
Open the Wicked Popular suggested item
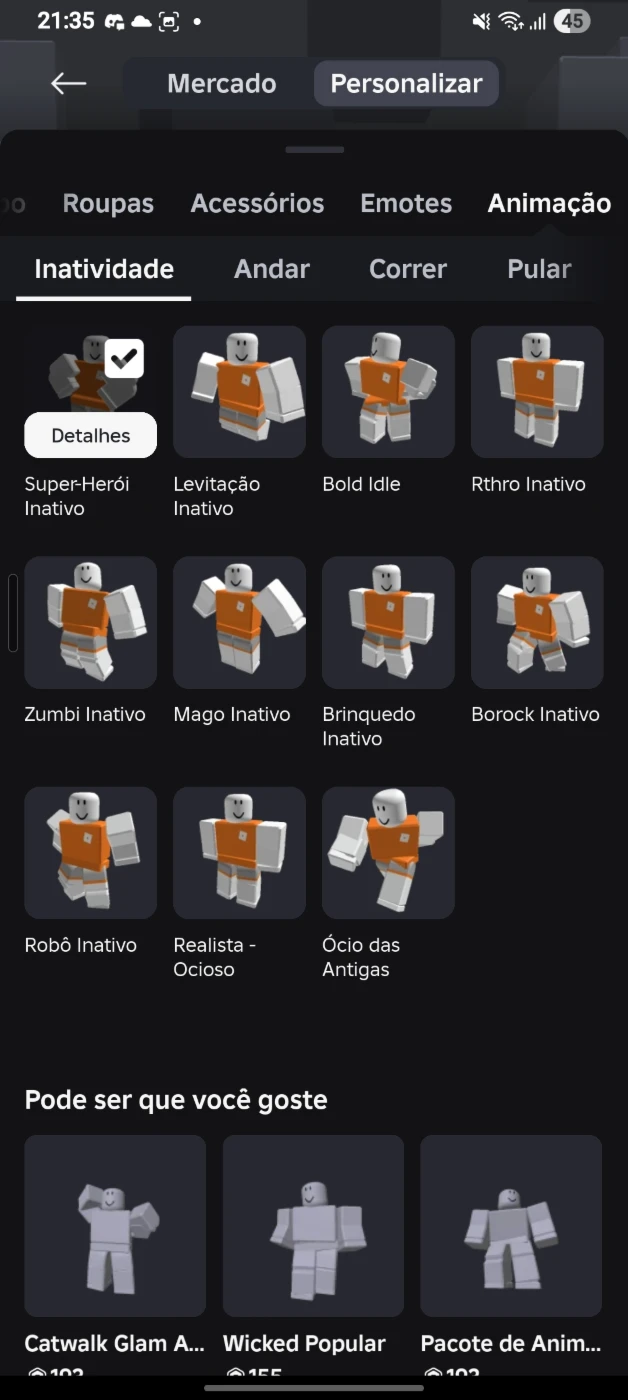313,1225
